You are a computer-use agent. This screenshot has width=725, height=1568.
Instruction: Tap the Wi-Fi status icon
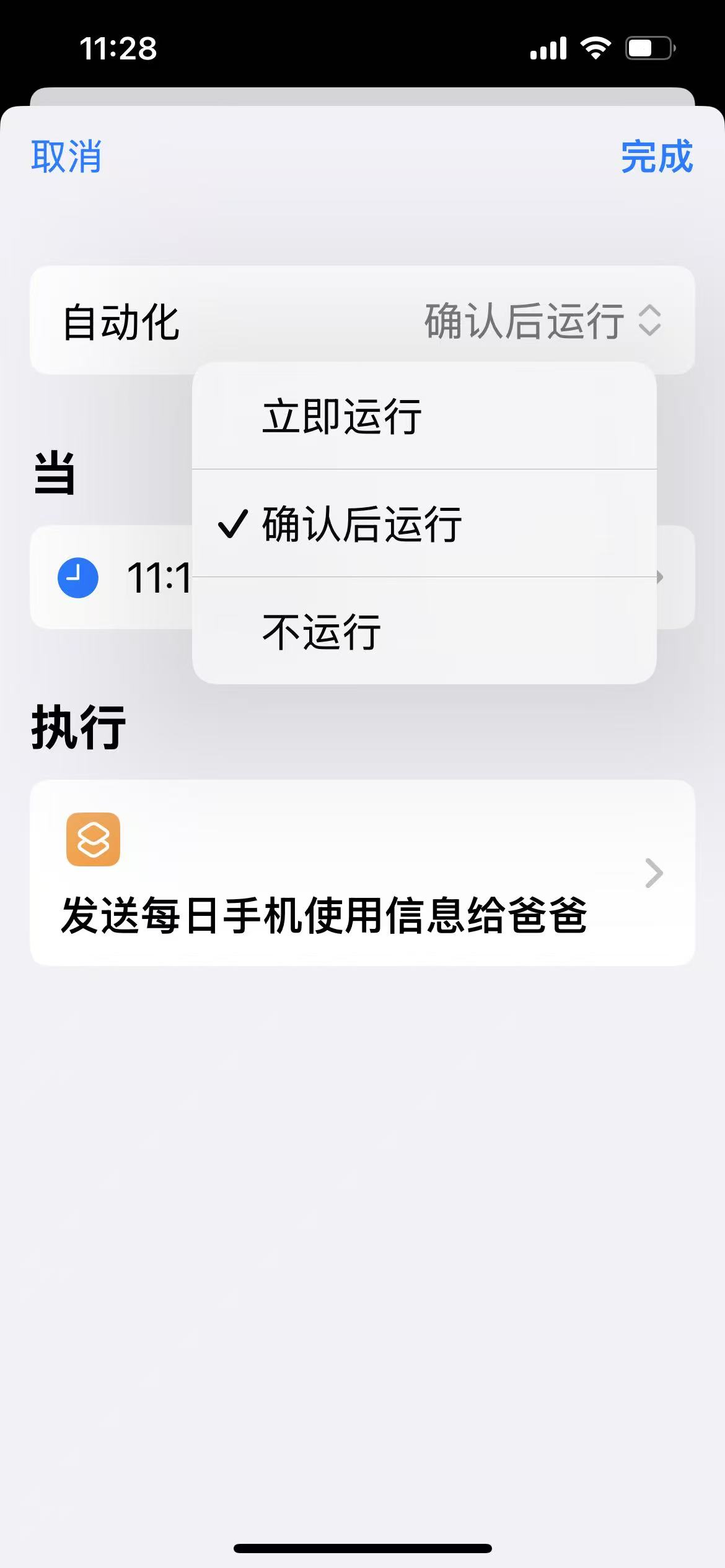[x=596, y=48]
